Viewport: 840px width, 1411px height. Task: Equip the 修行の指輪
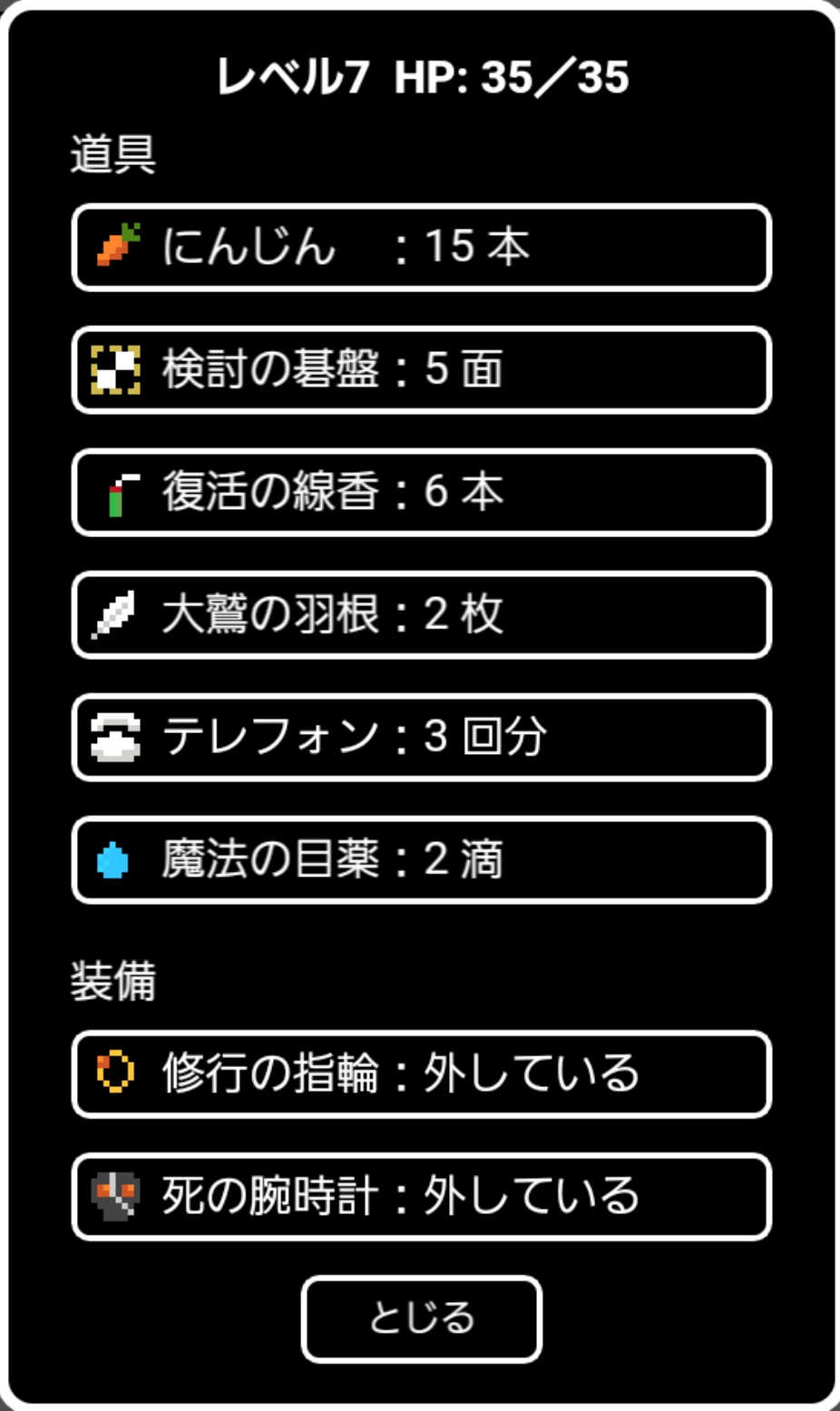[421, 1074]
